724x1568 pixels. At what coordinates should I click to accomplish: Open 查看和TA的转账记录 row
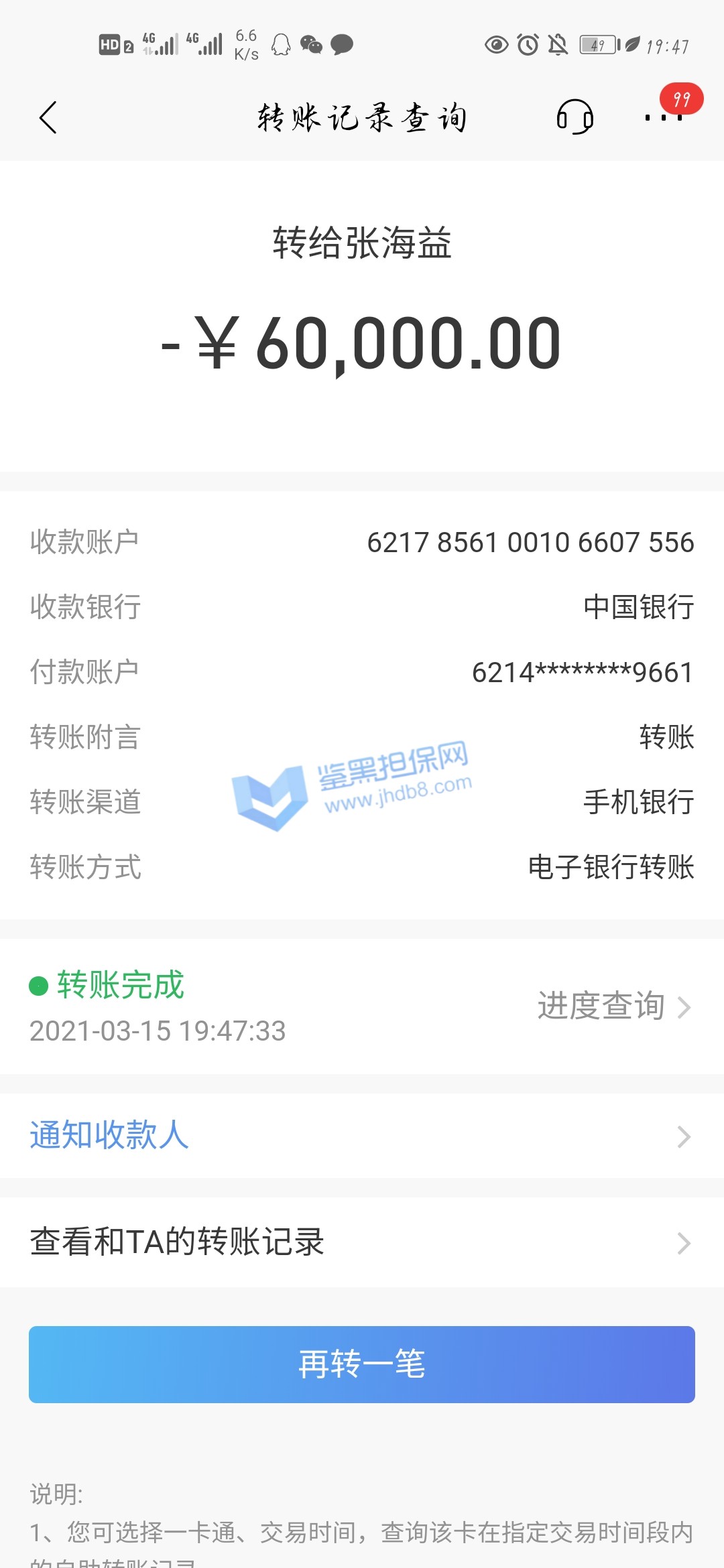click(362, 1242)
